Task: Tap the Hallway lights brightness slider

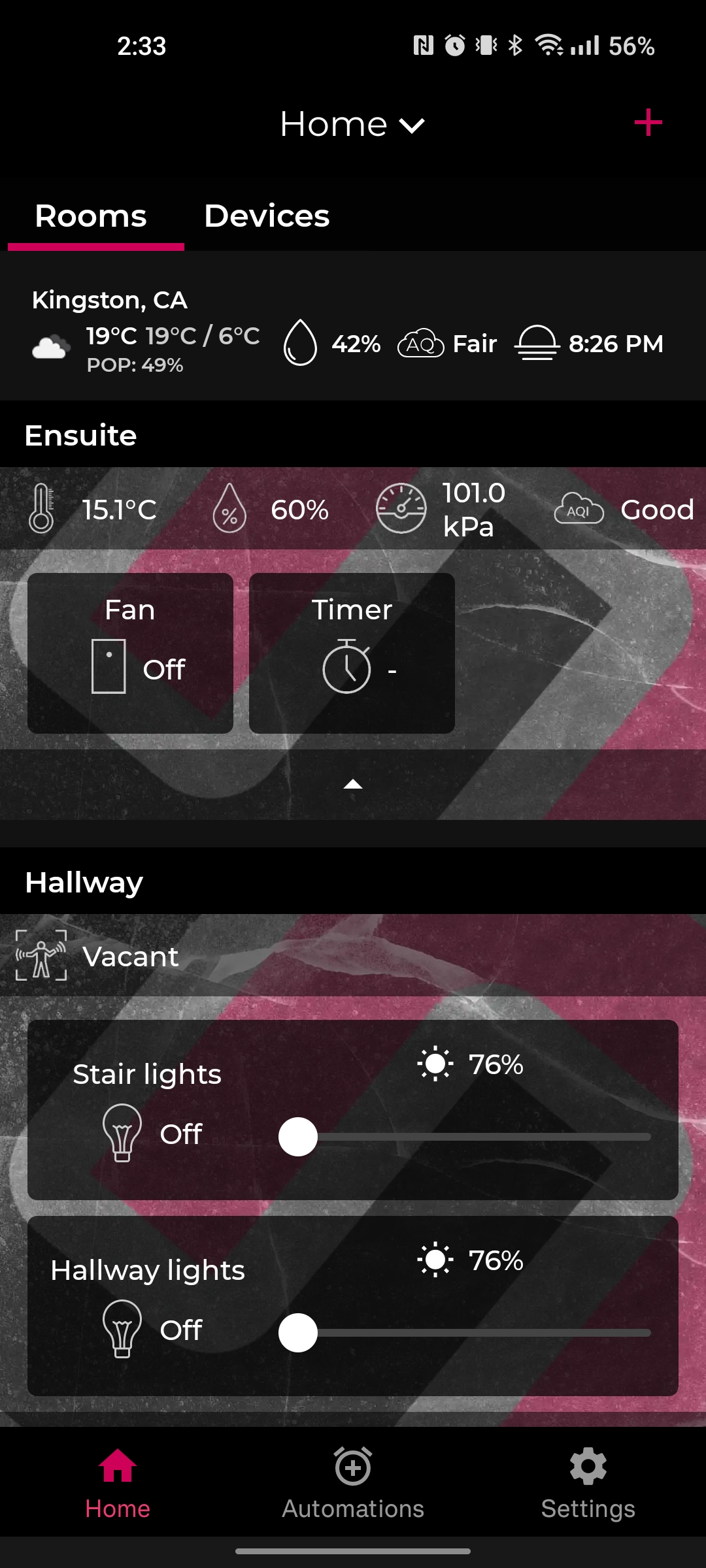Action: (x=465, y=1333)
